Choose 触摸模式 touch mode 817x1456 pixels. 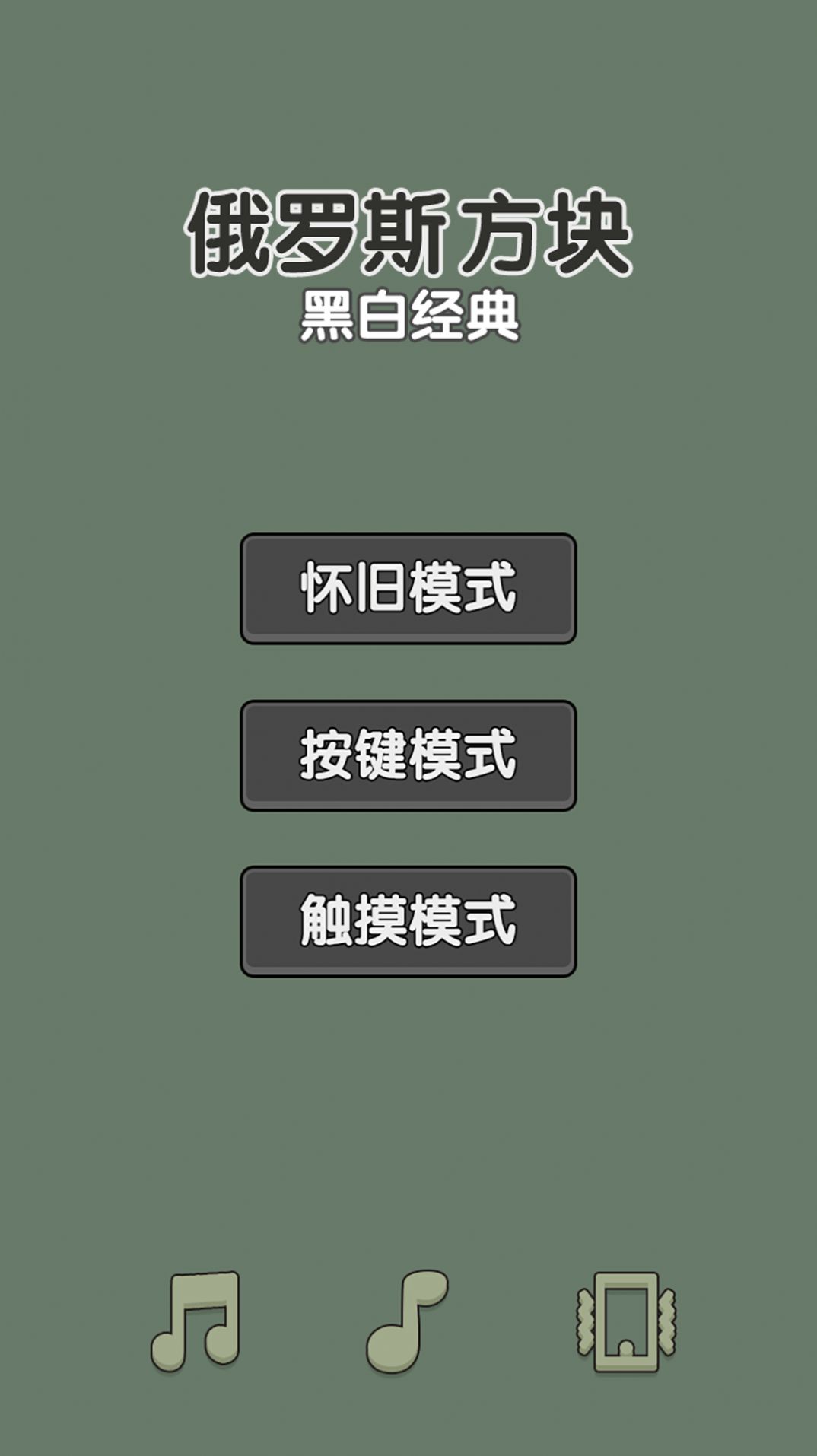click(x=408, y=921)
